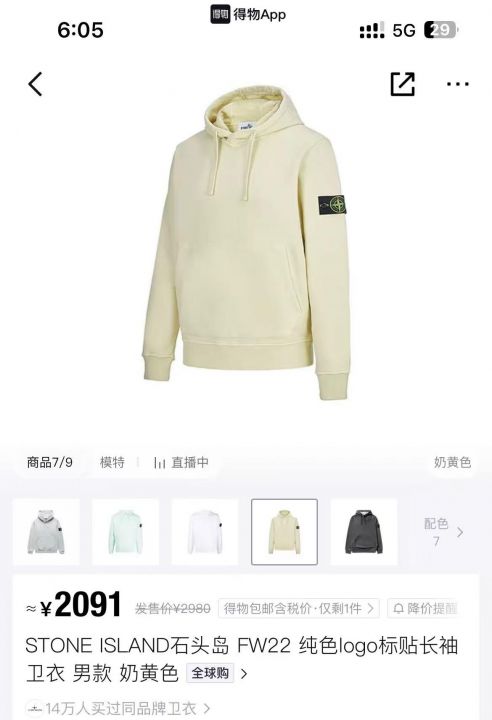Image resolution: width=492 pixels, height=720 pixels.
Task: Open the 直播中 live stream
Action: 181,462
